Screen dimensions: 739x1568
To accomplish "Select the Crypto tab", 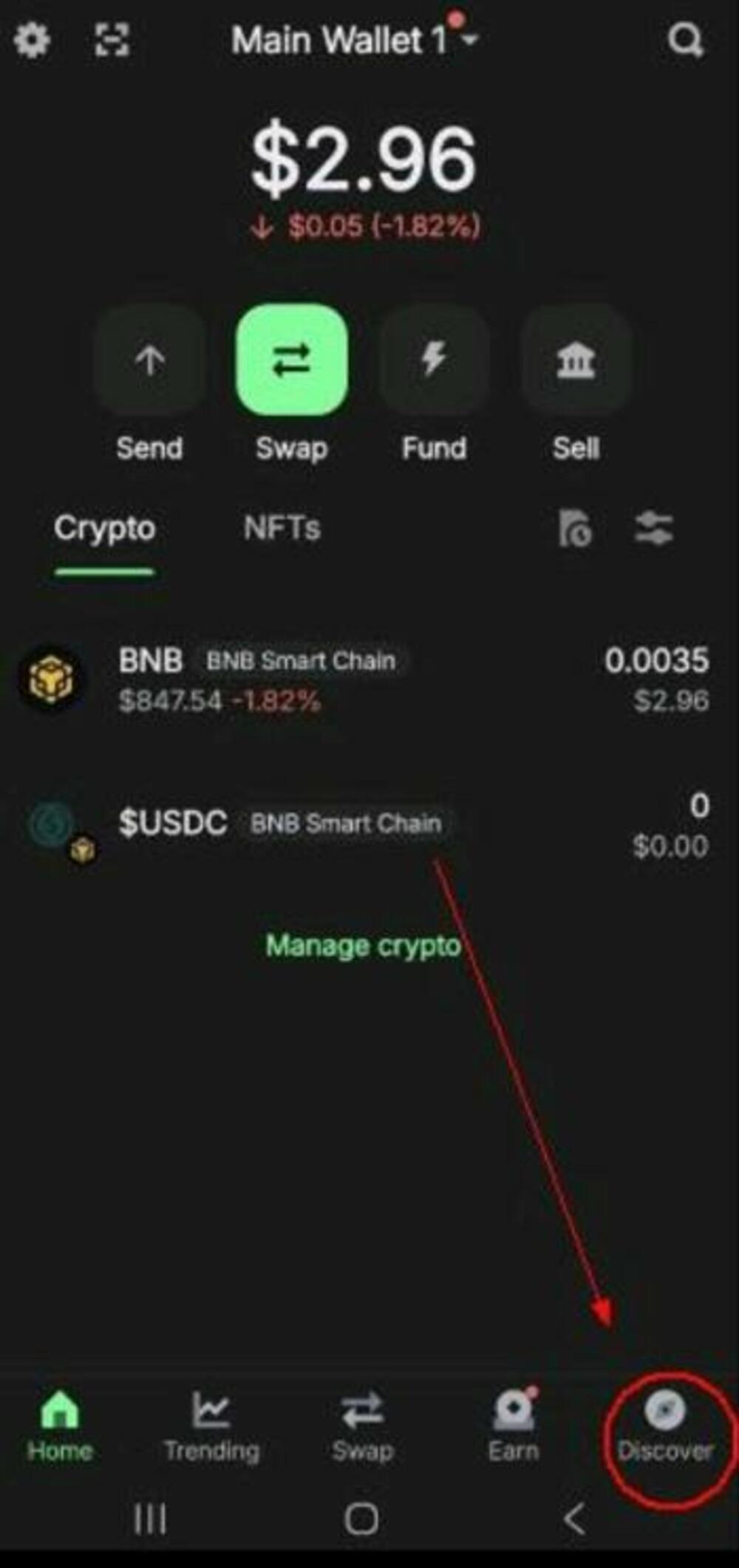I will [104, 529].
